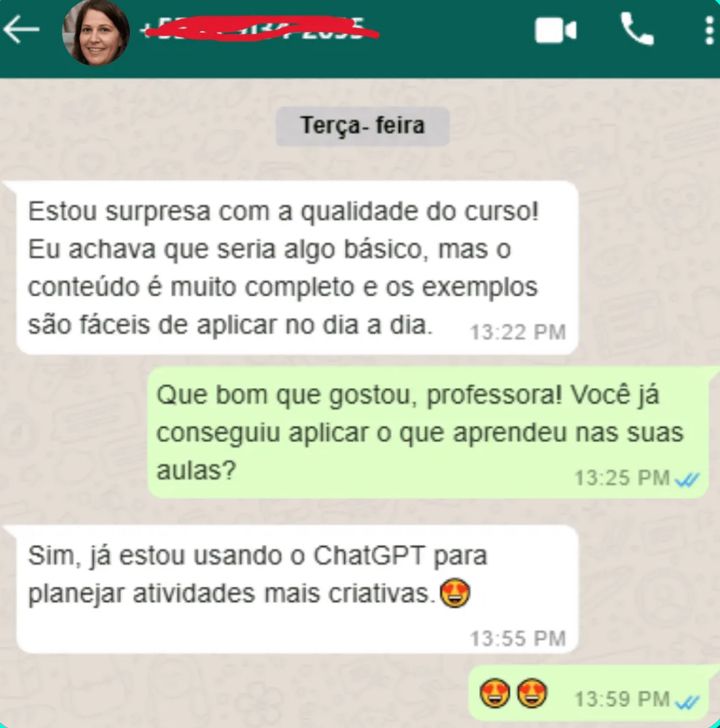Viewport: 720px width, 728px height.
Task: Start a voice call with this contact
Action: [636, 30]
